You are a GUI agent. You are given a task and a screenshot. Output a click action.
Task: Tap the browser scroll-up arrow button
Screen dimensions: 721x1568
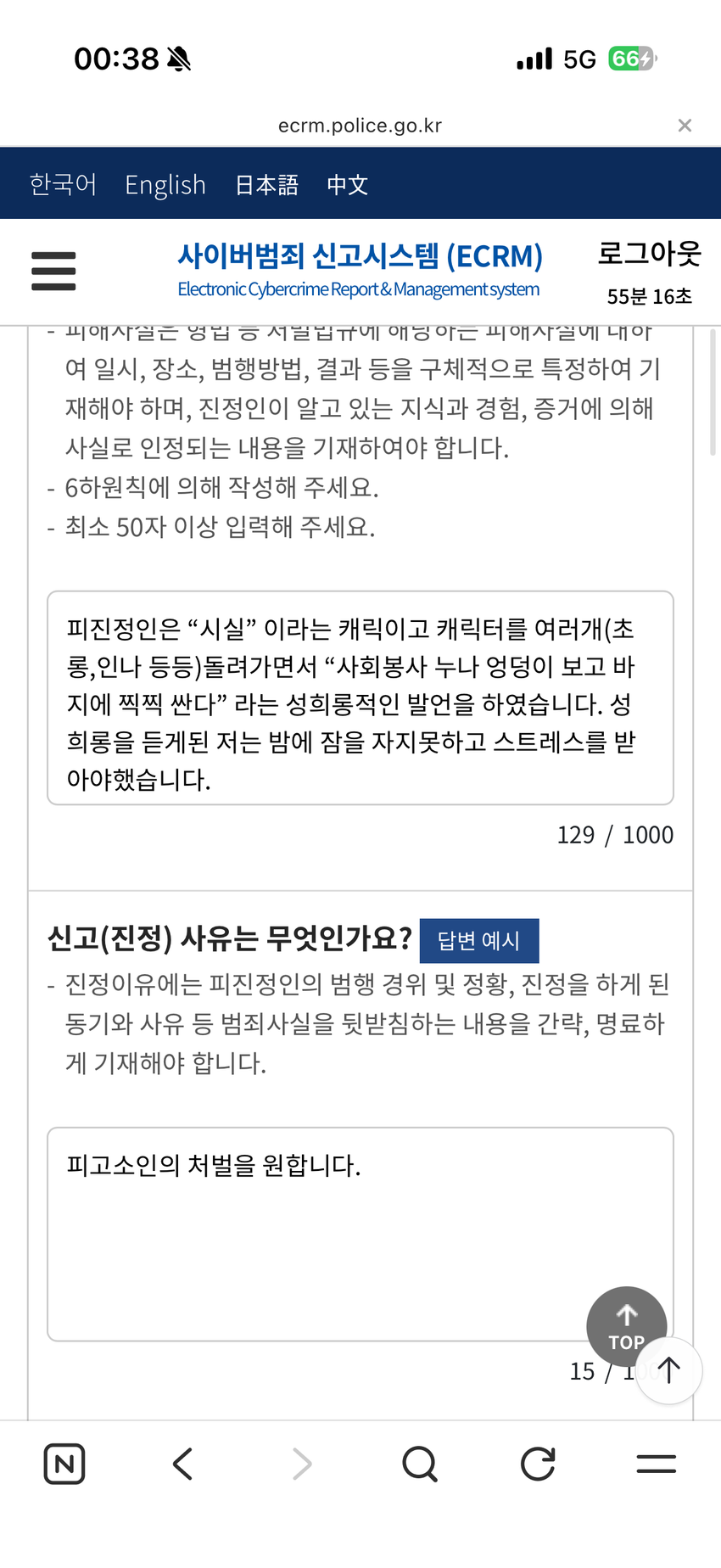(x=669, y=1369)
